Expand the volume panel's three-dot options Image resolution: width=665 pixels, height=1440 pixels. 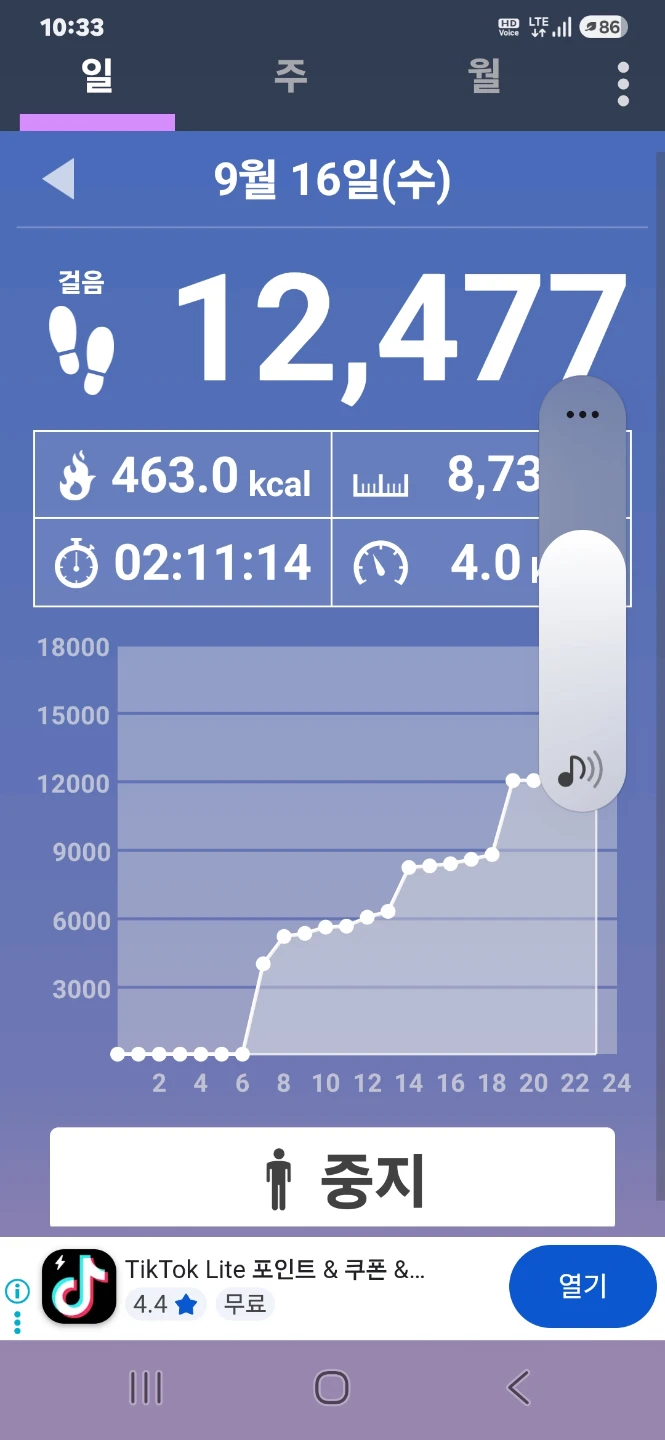click(582, 414)
